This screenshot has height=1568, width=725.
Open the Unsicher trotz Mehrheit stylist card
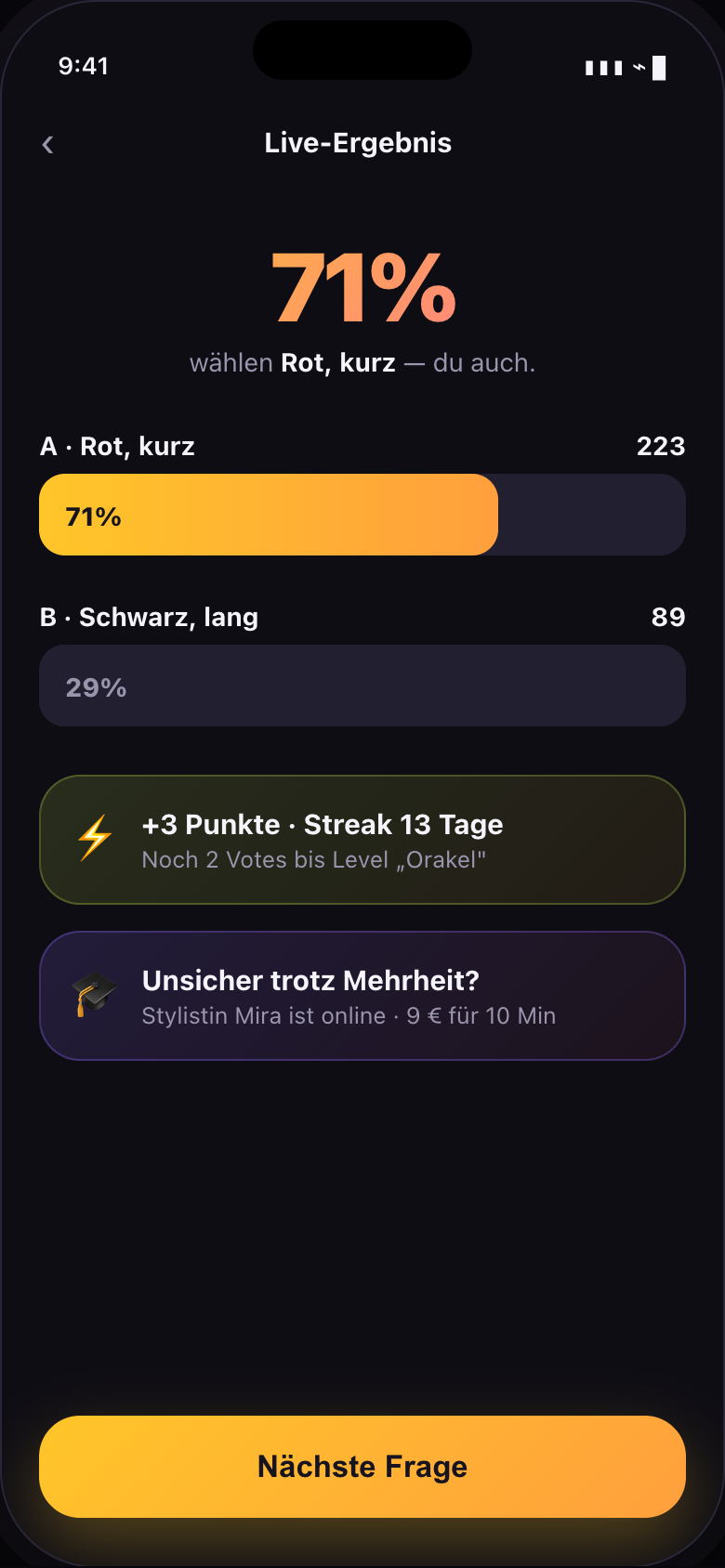tap(362, 996)
